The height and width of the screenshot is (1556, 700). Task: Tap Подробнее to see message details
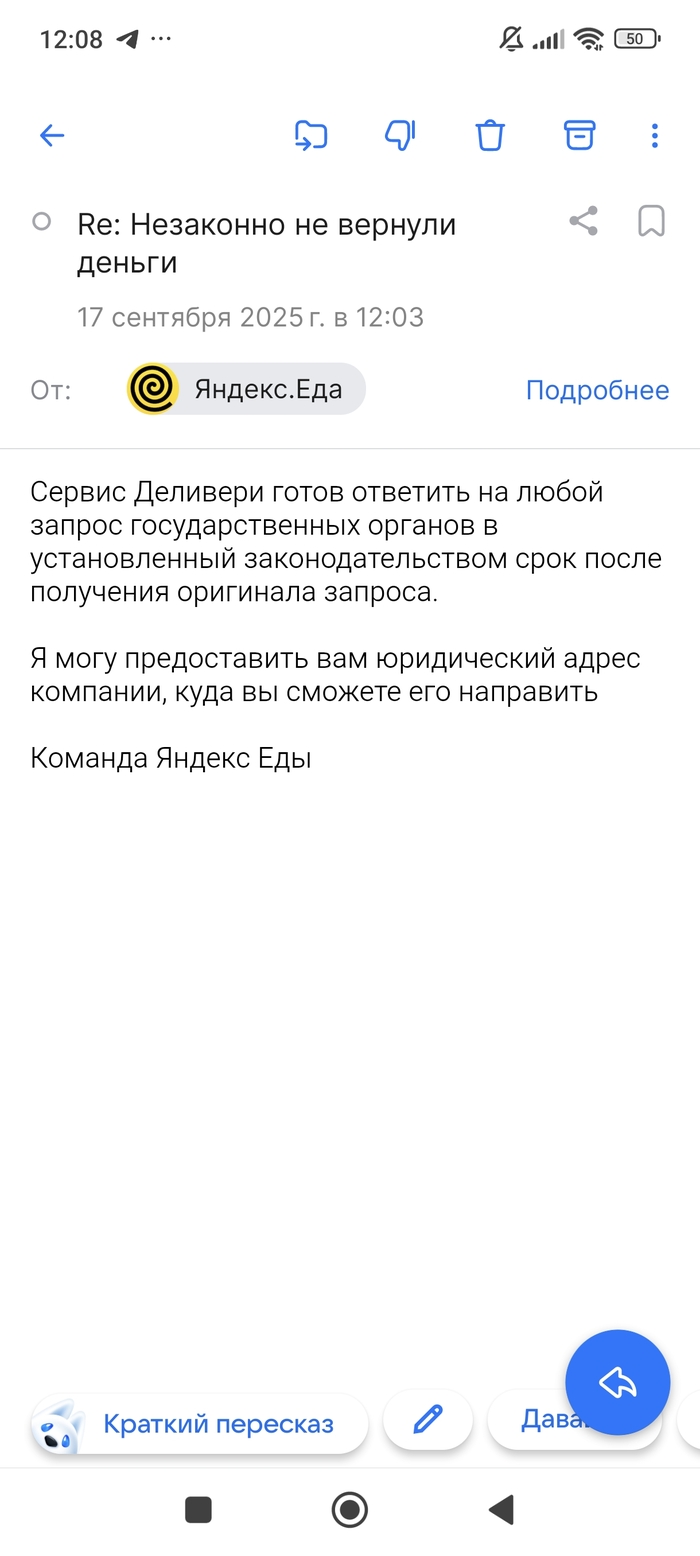(x=597, y=390)
